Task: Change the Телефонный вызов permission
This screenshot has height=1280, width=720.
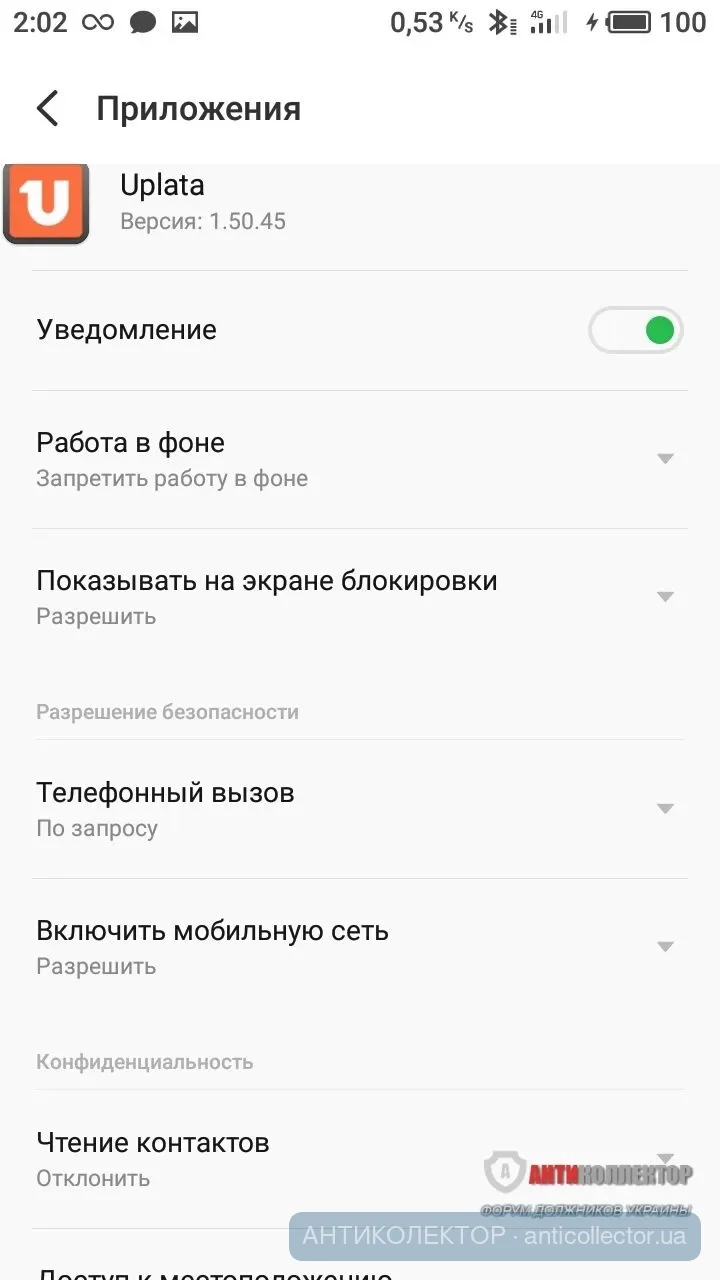Action: 360,809
